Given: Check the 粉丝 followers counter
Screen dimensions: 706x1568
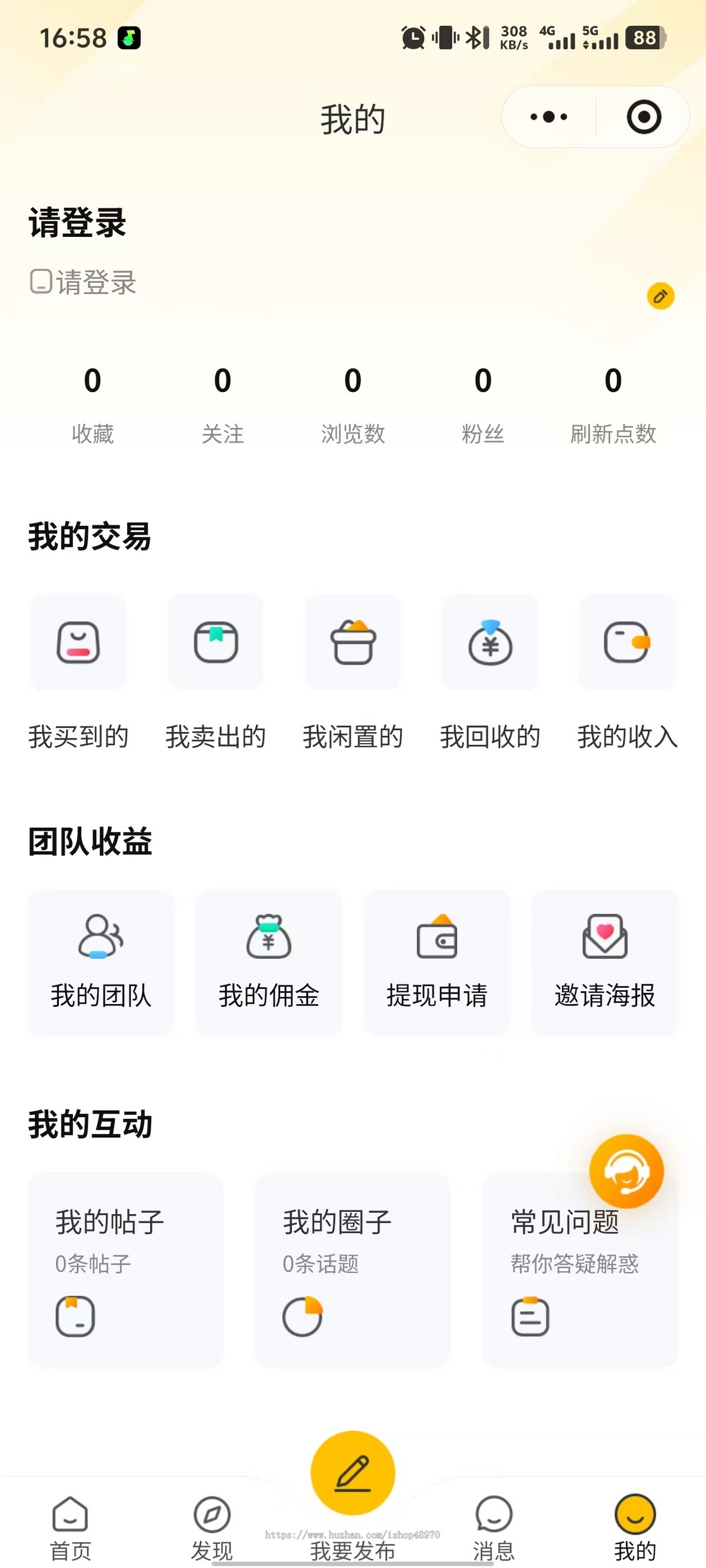Looking at the screenshot, I should (x=482, y=402).
